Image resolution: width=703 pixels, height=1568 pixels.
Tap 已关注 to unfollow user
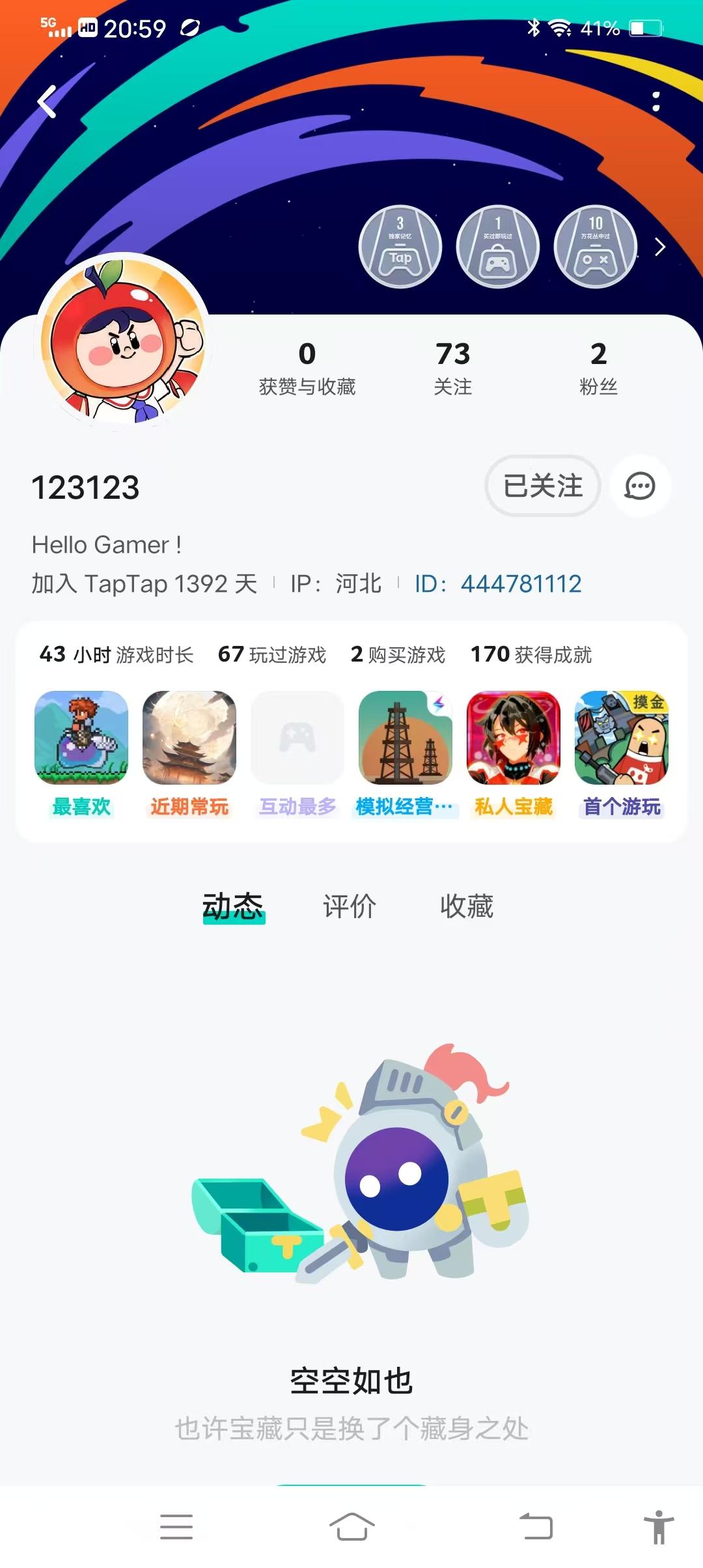(x=542, y=486)
